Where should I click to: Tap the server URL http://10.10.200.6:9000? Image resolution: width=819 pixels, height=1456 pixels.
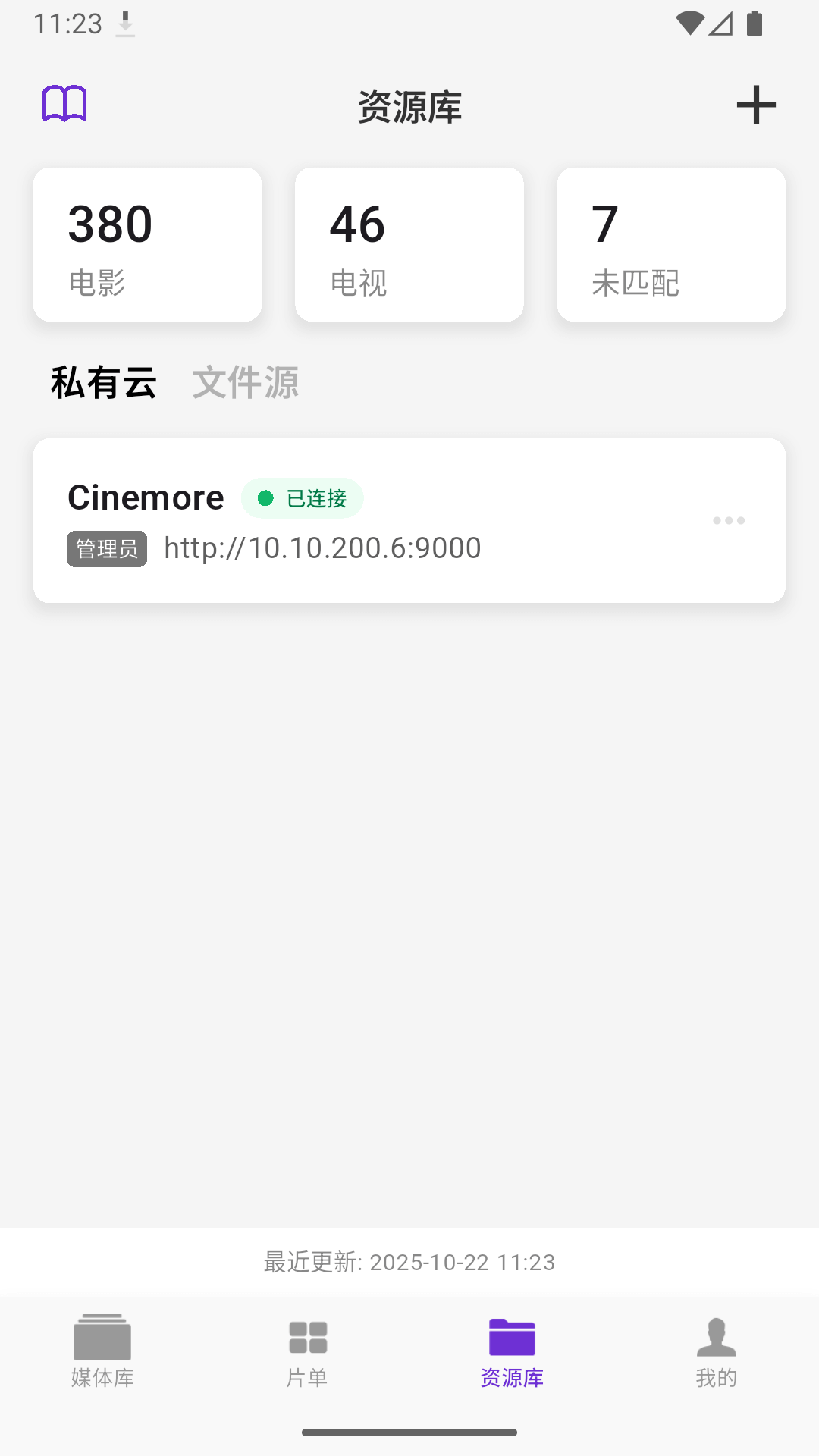(322, 548)
